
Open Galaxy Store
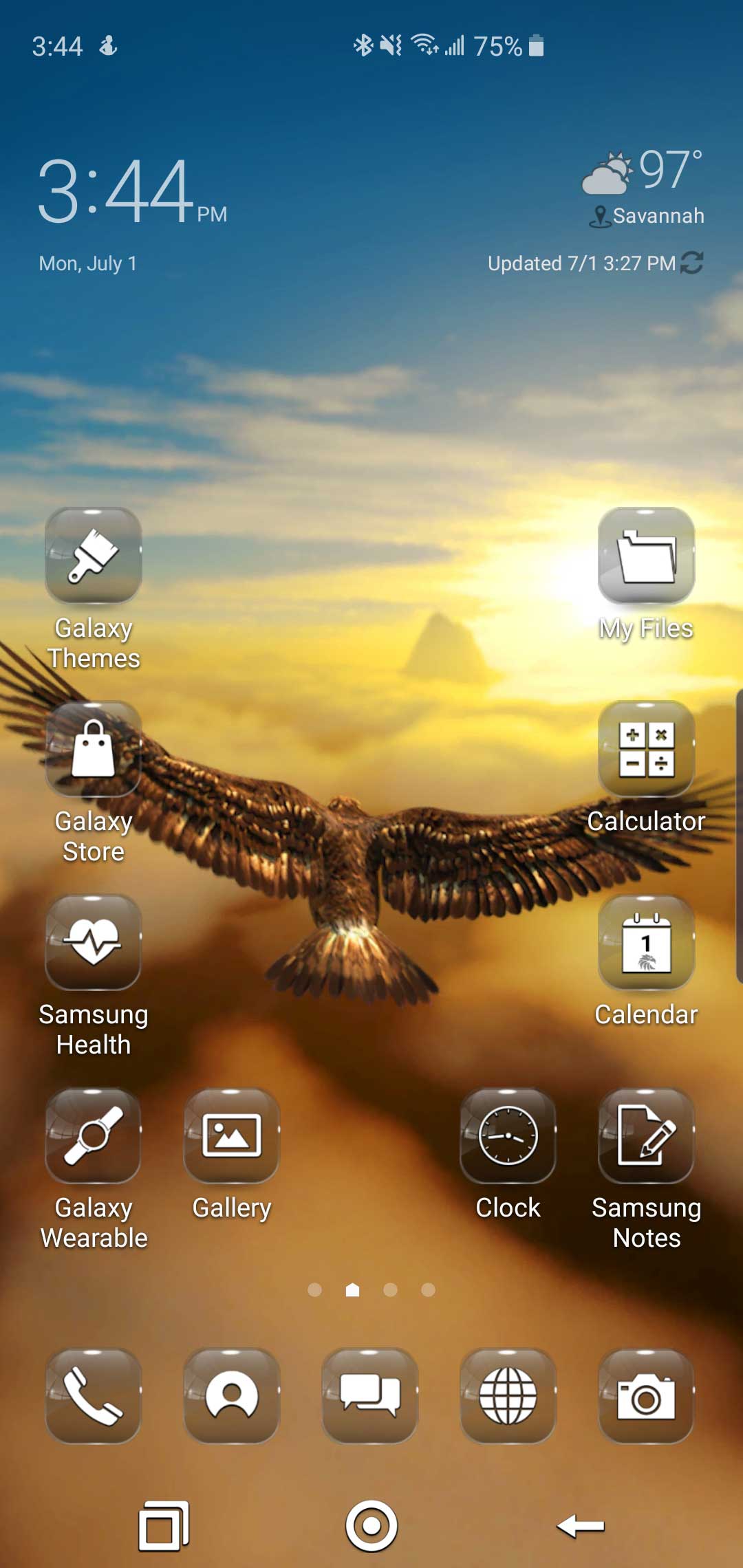[x=94, y=750]
